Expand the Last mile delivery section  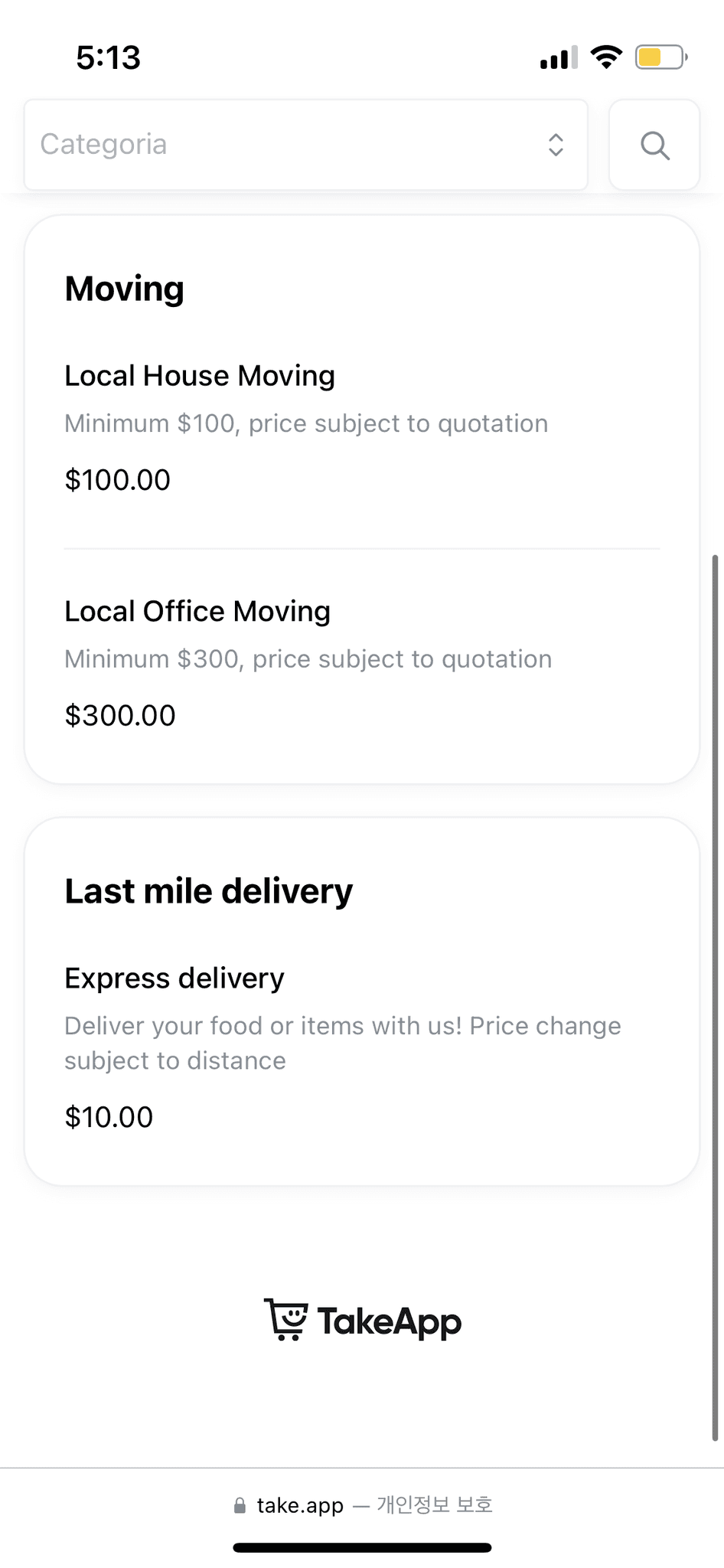(207, 890)
